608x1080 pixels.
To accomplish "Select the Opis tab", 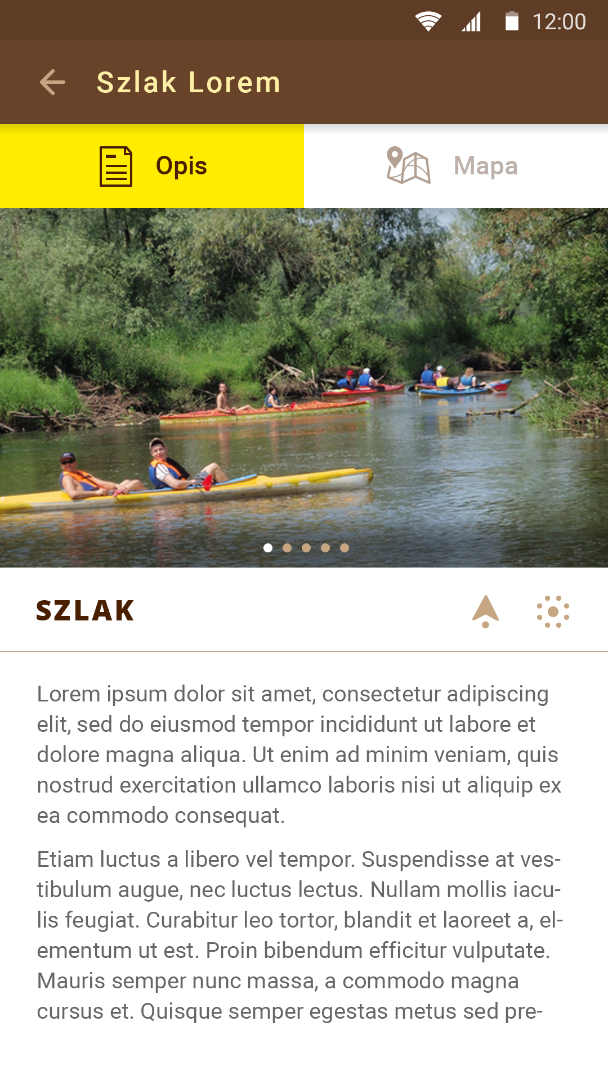I will coord(152,166).
